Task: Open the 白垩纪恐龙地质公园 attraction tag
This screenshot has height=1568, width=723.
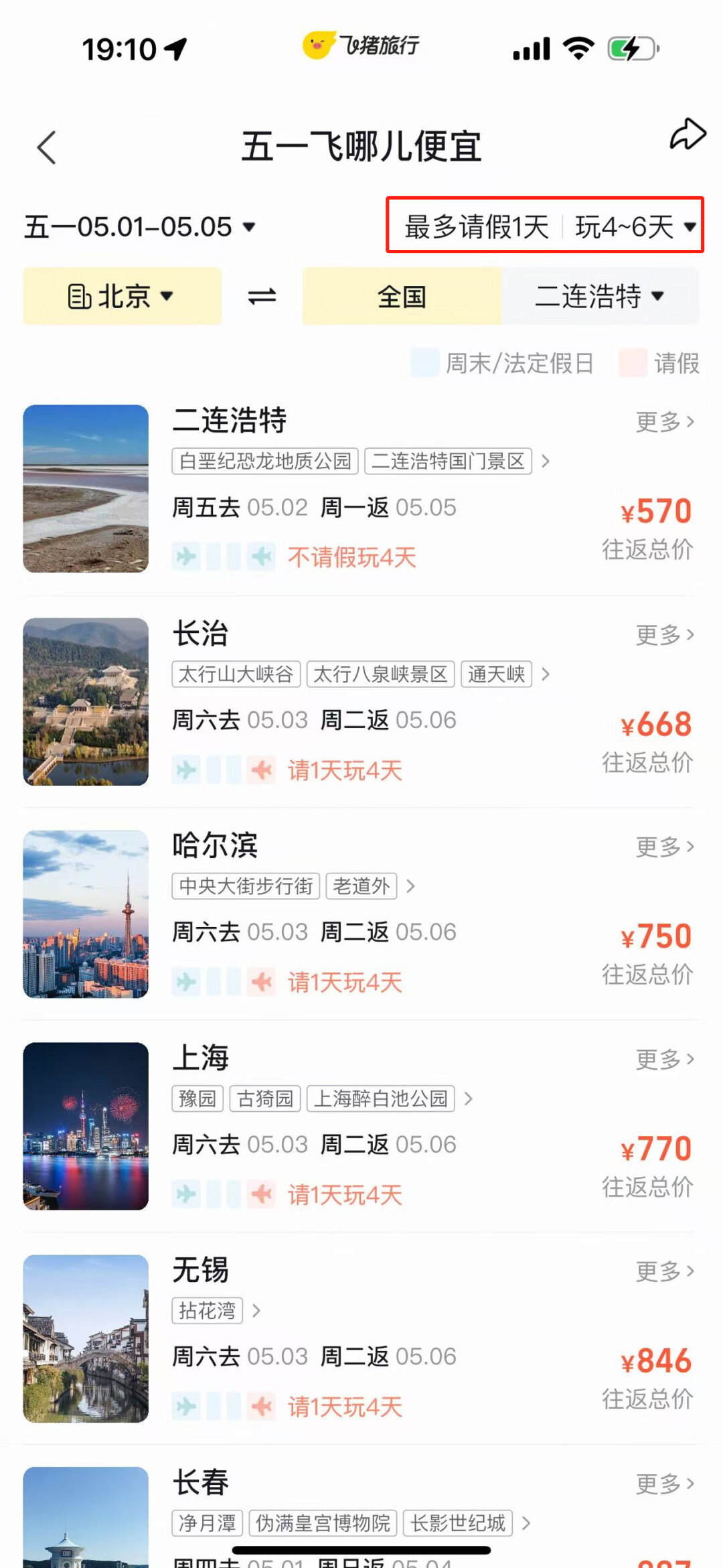Action: (265, 461)
